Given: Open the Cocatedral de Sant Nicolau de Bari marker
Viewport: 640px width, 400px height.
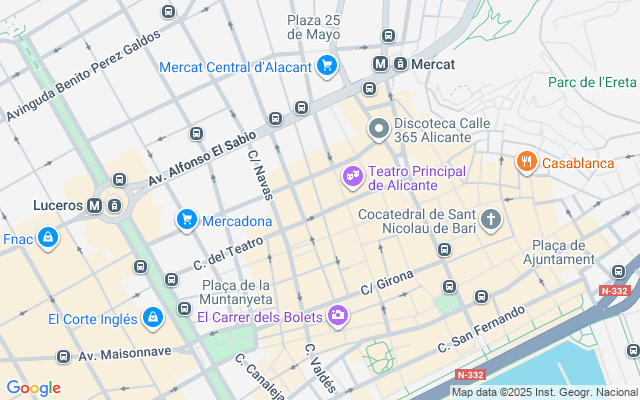Looking at the screenshot, I should [x=490, y=219].
